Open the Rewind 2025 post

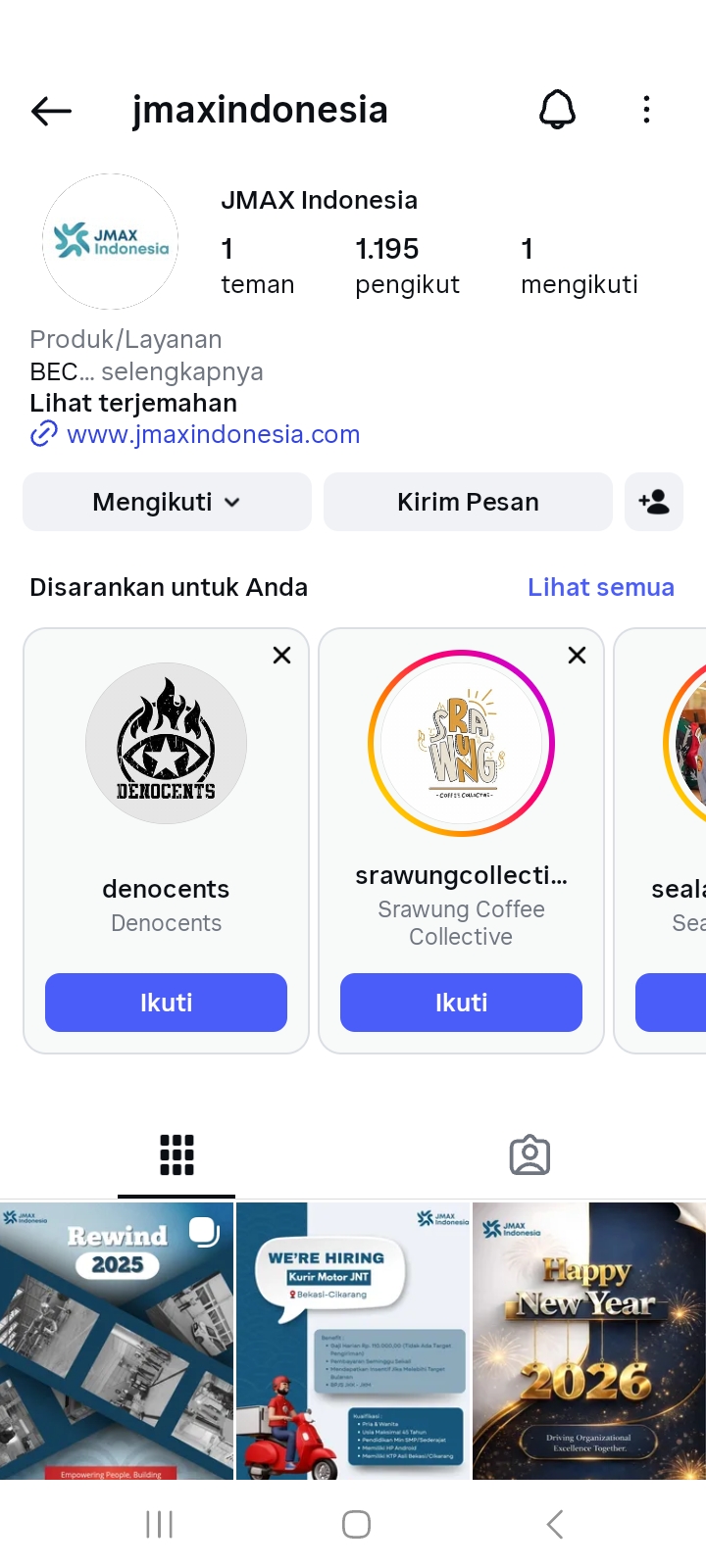coord(117,1341)
